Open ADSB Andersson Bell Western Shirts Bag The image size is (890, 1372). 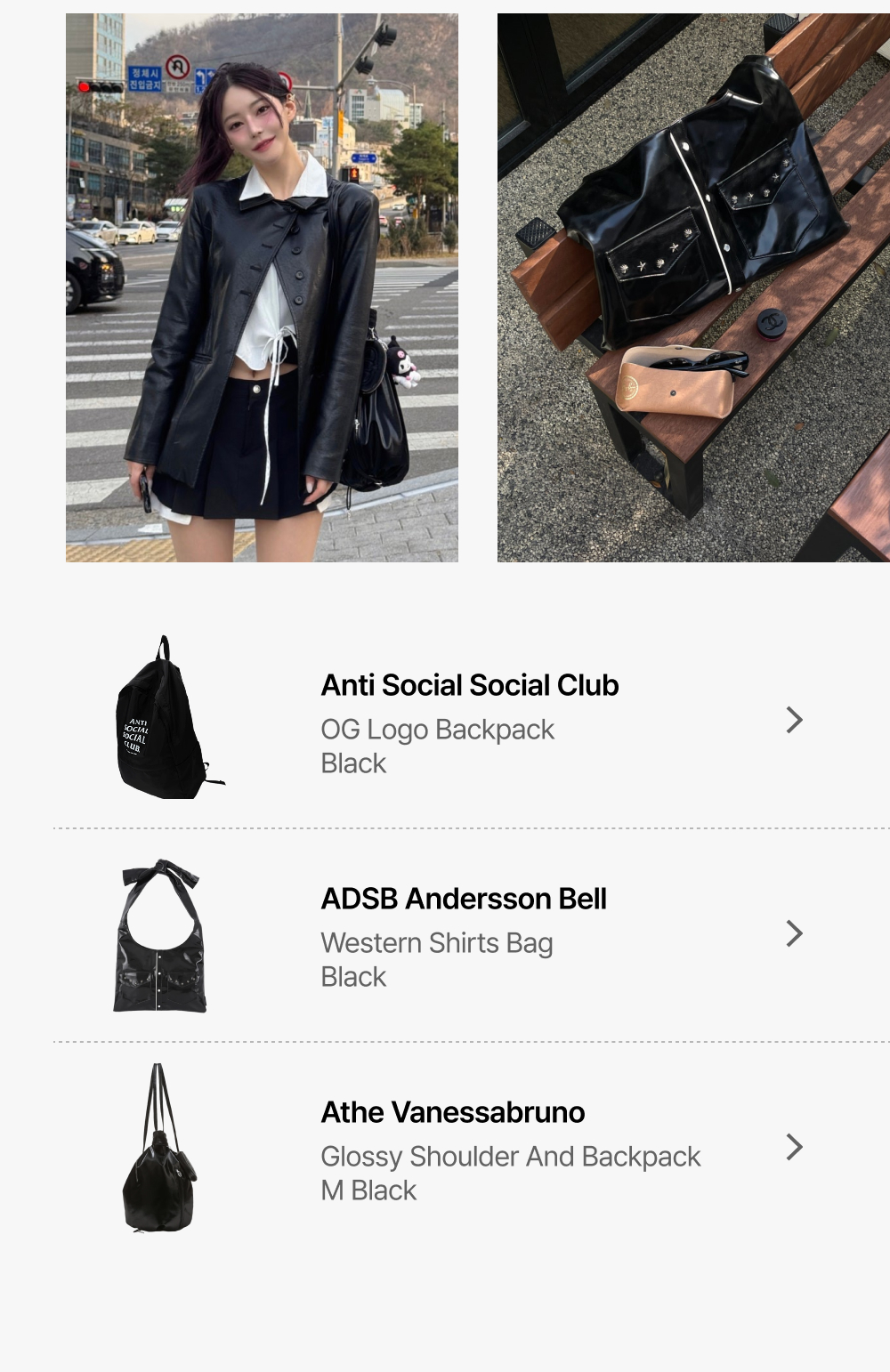pos(465,934)
